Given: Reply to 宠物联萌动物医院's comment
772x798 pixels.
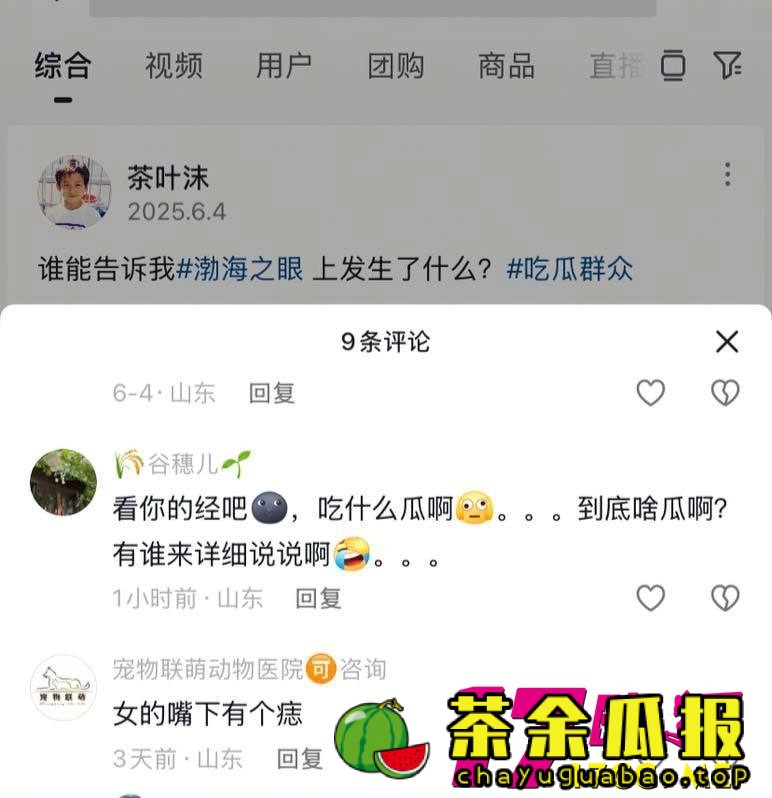Looking at the screenshot, I should click(x=300, y=758).
